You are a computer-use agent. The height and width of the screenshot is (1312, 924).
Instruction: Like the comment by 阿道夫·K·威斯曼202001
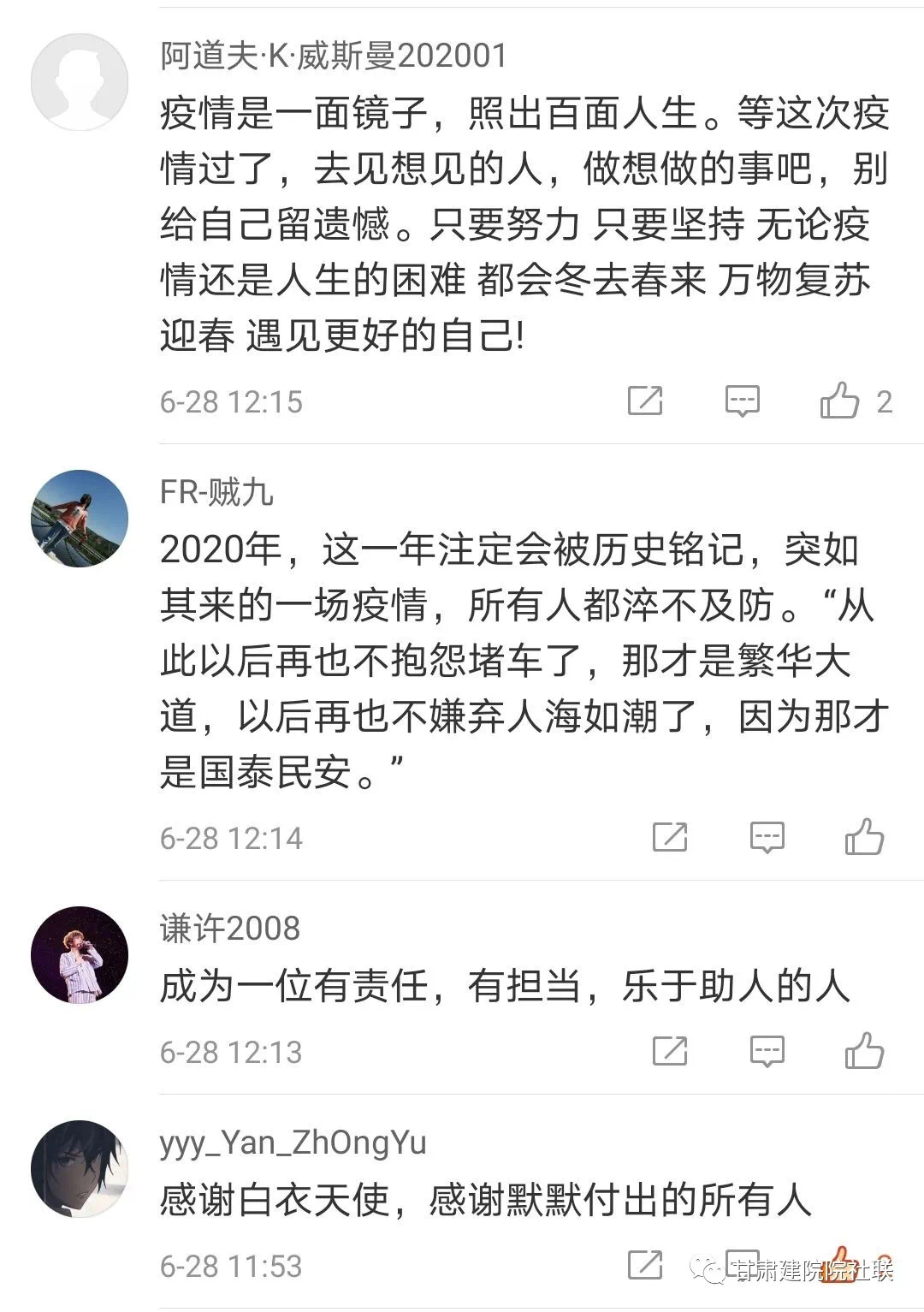[x=839, y=401]
